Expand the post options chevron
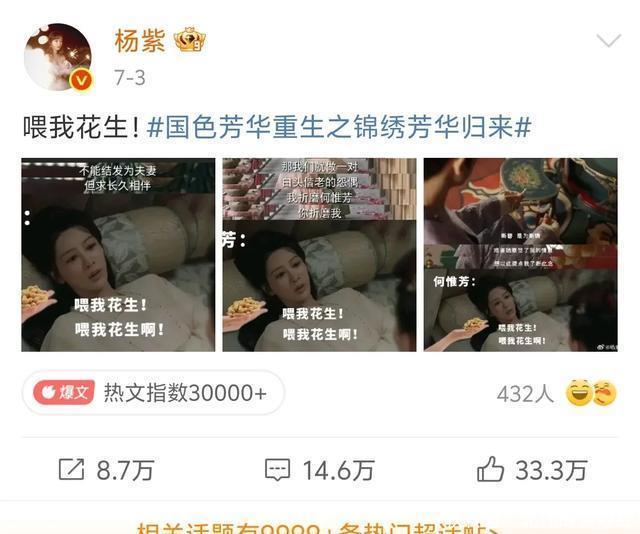Screen dimensions: 640x534 (x=608, y=42)
